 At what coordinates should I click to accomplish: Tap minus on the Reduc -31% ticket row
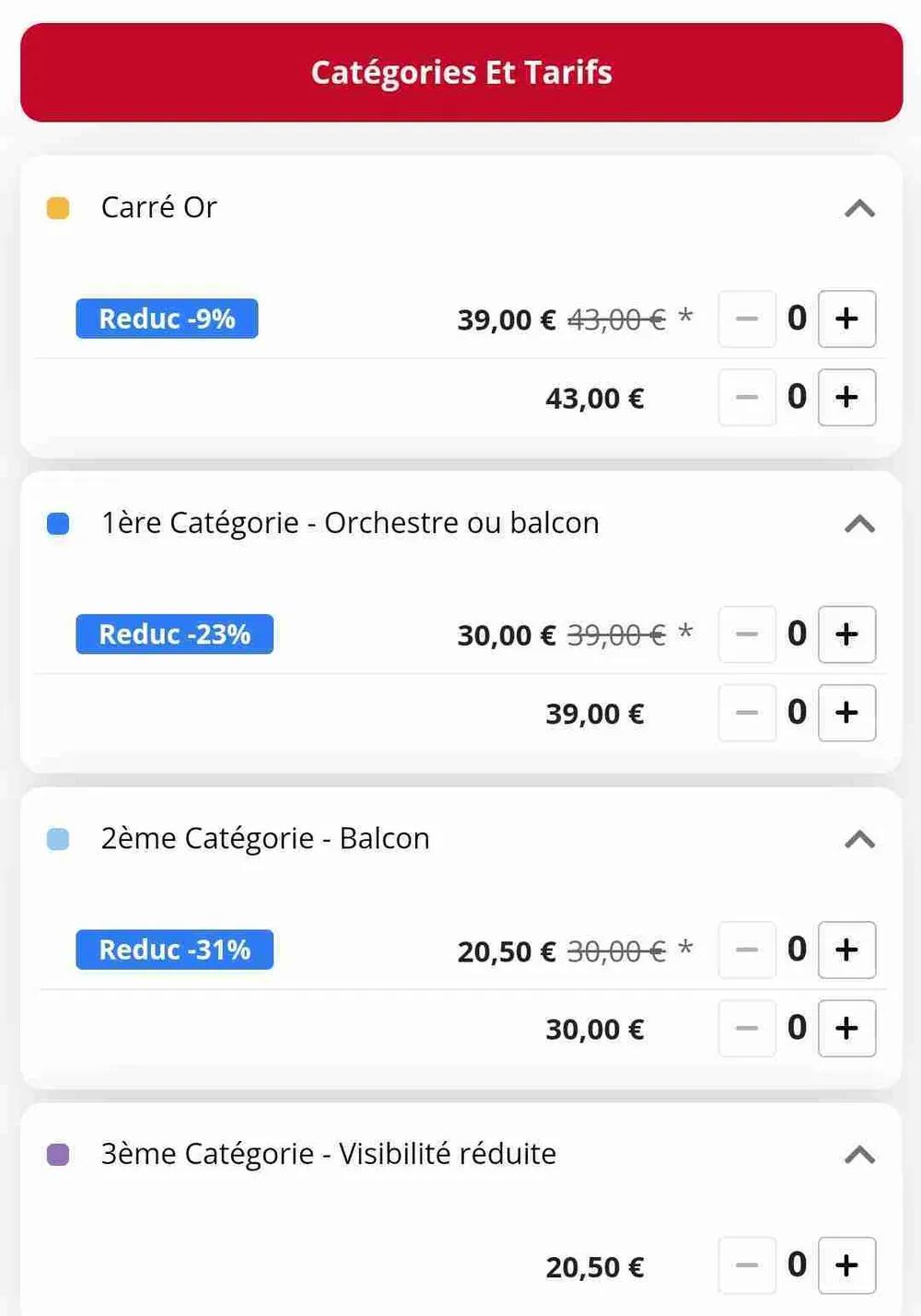click(x=747, y=949)
